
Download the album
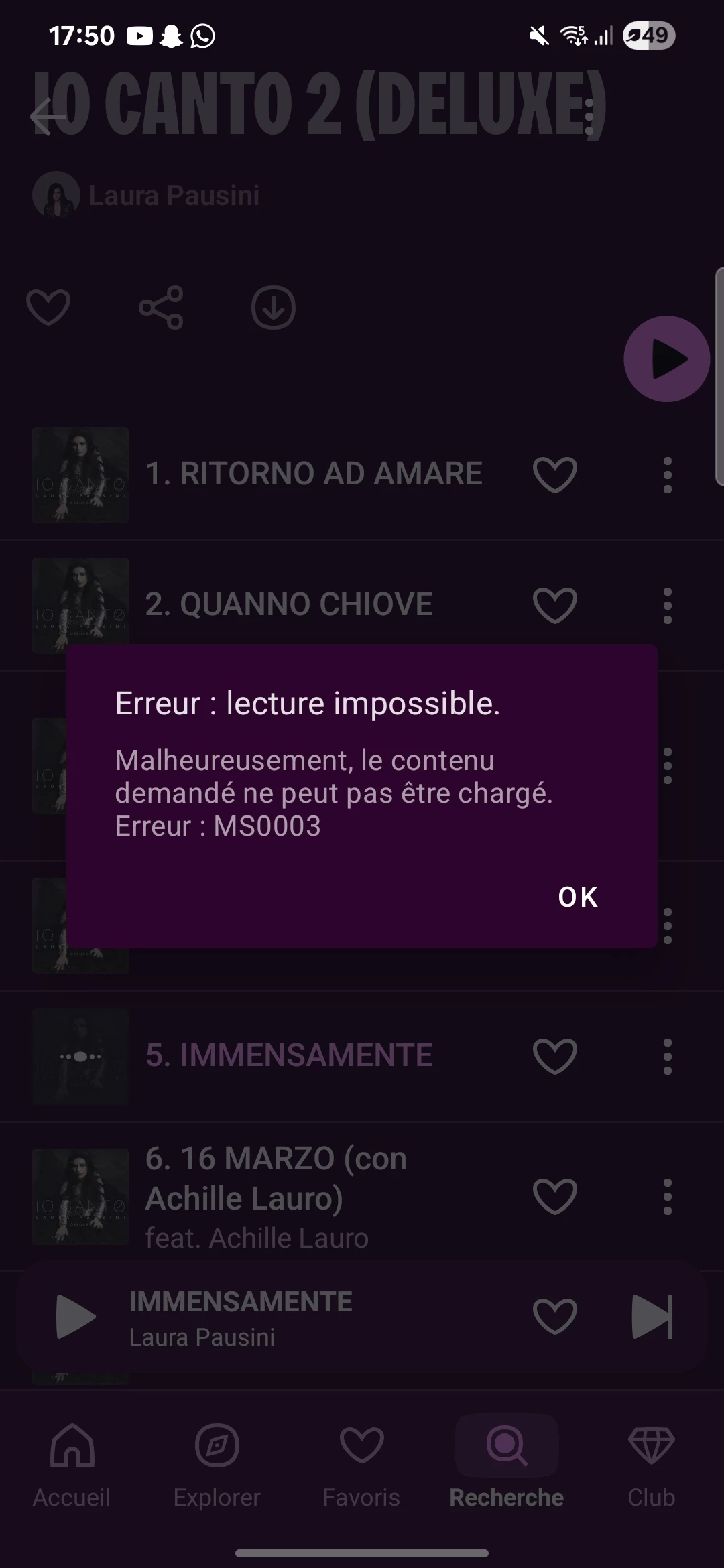(273, 308)
